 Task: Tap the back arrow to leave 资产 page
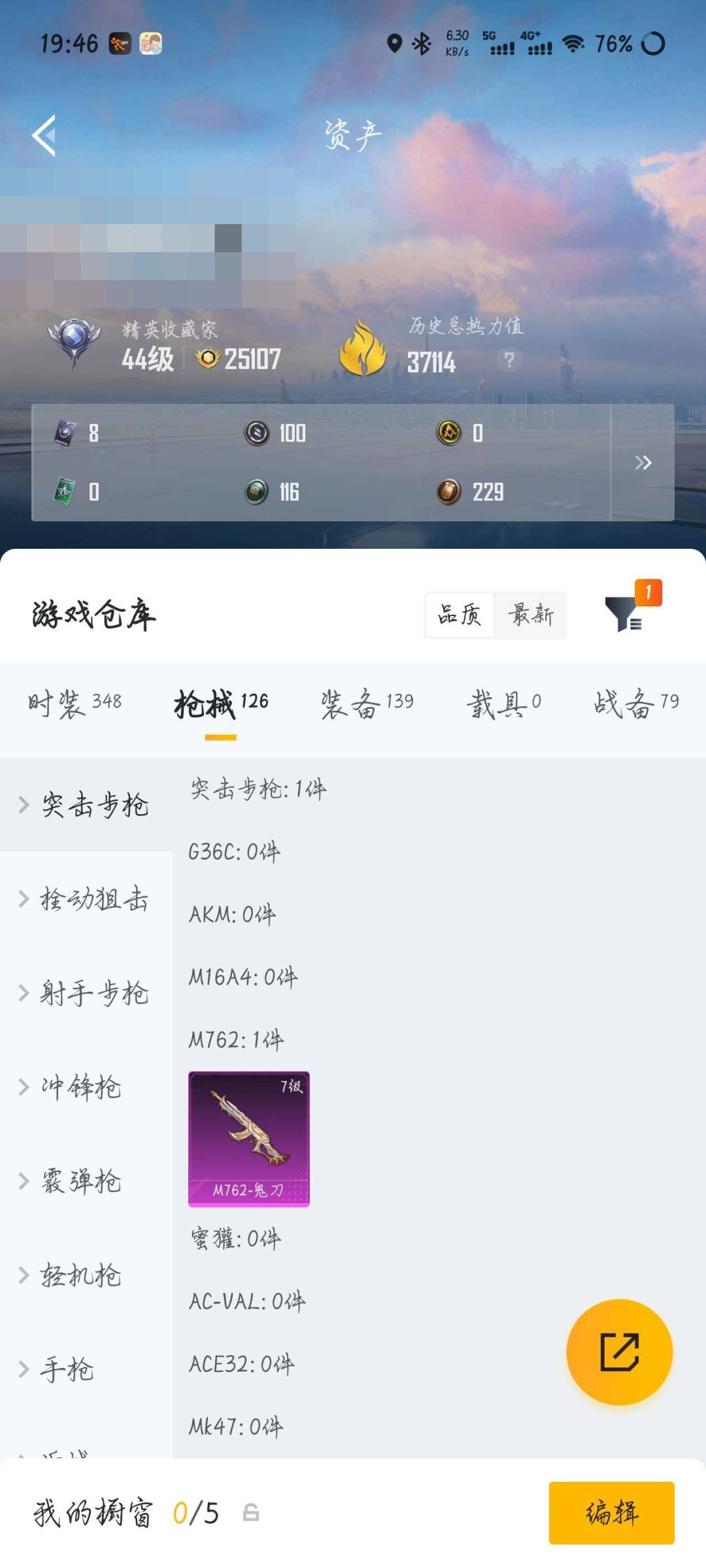click(43, 134)
